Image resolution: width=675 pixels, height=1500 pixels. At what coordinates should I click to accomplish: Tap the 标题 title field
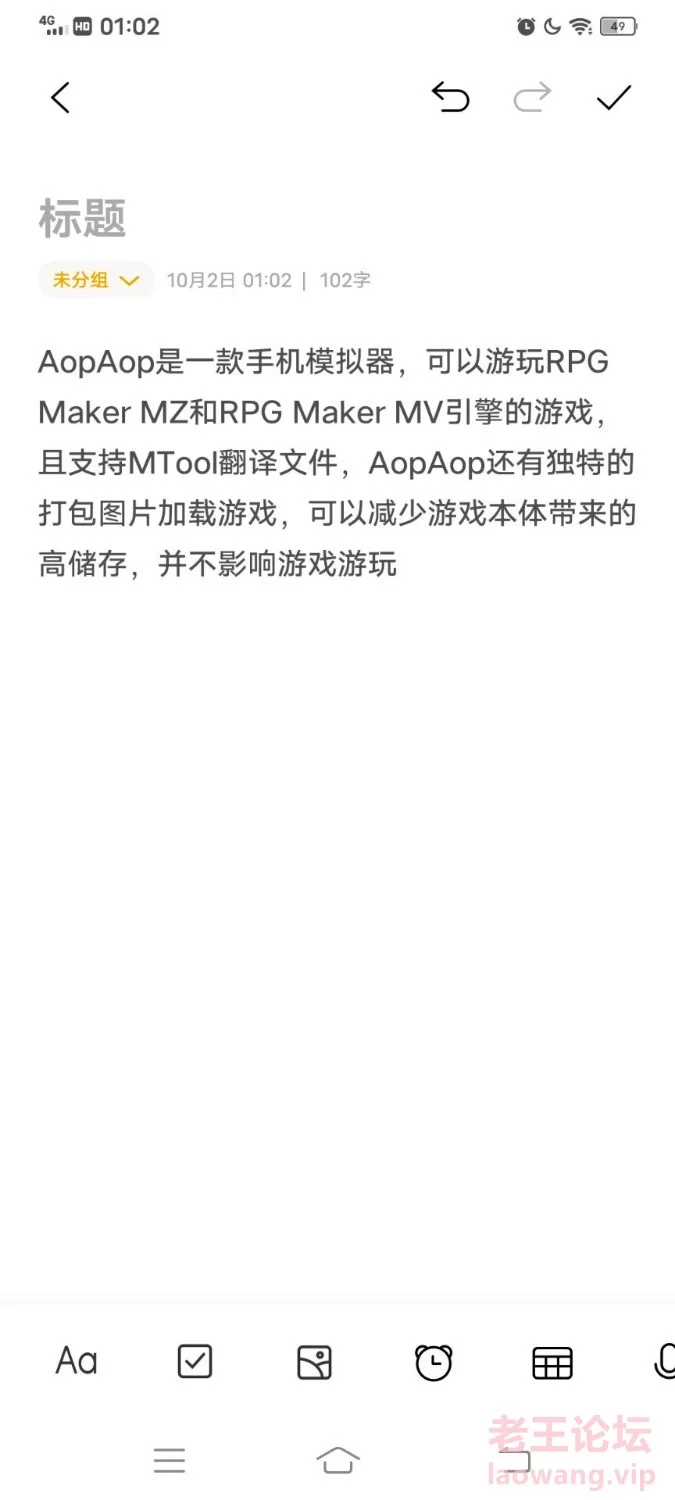point(83,218)
